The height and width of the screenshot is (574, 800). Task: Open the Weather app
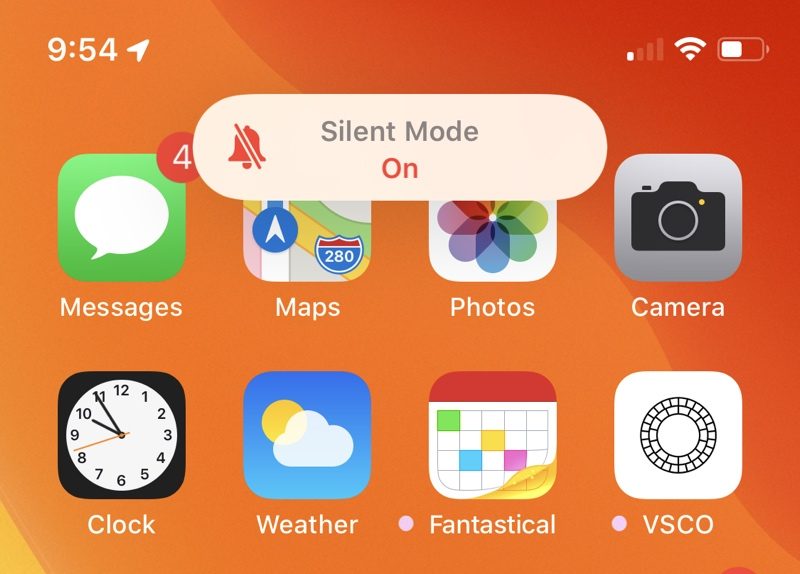click(x=307, y=435)
